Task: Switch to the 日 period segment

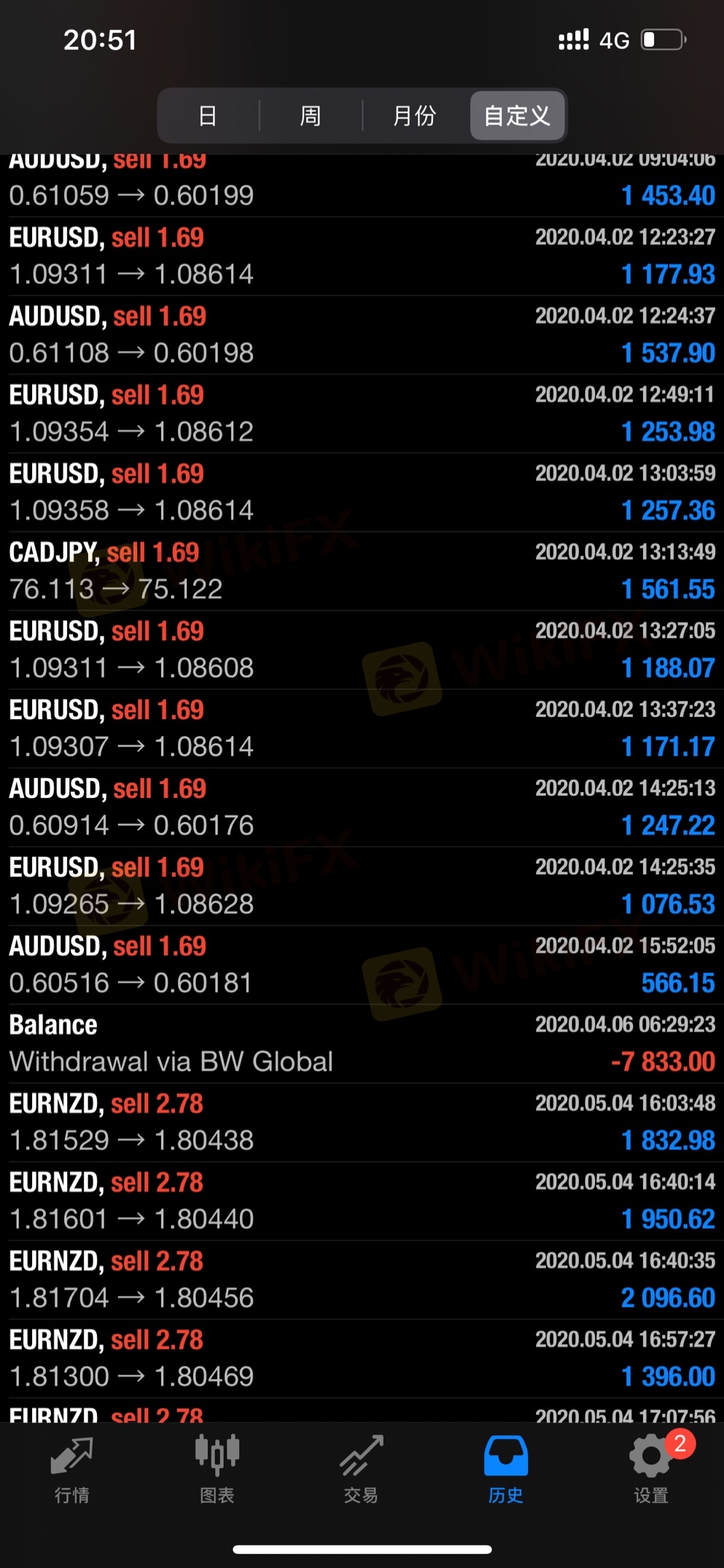Action: pyautogui.click(x=209, y=115)
